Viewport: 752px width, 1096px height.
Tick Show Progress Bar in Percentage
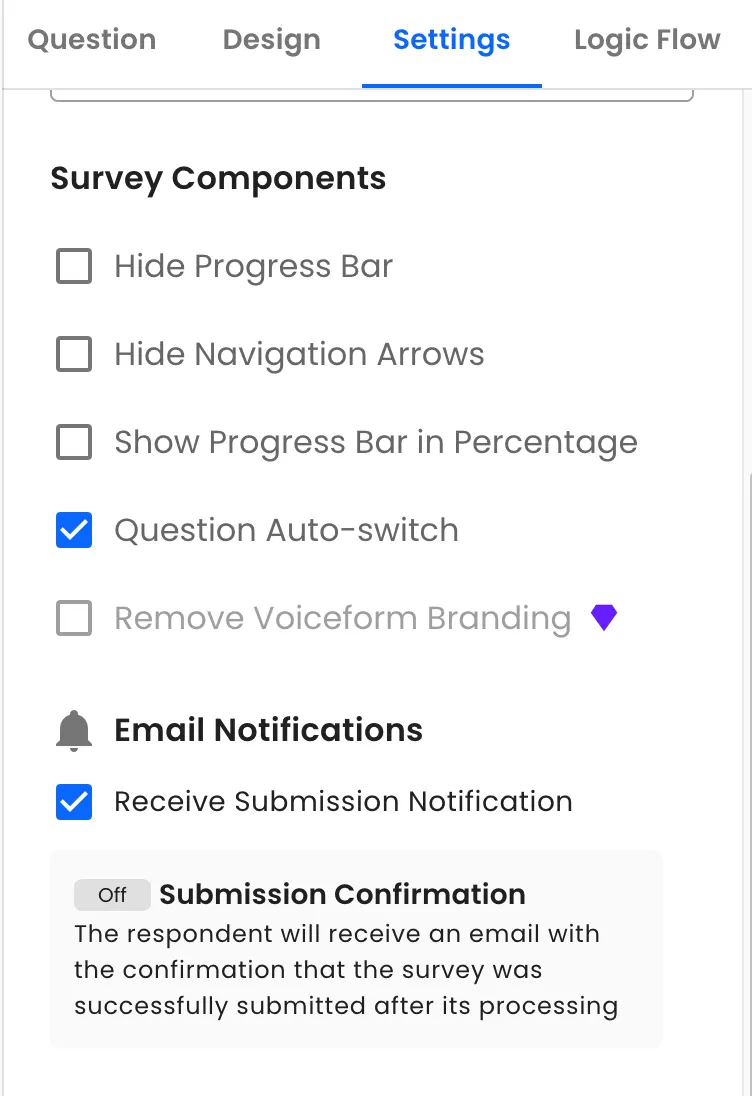[x=74, y=443]
